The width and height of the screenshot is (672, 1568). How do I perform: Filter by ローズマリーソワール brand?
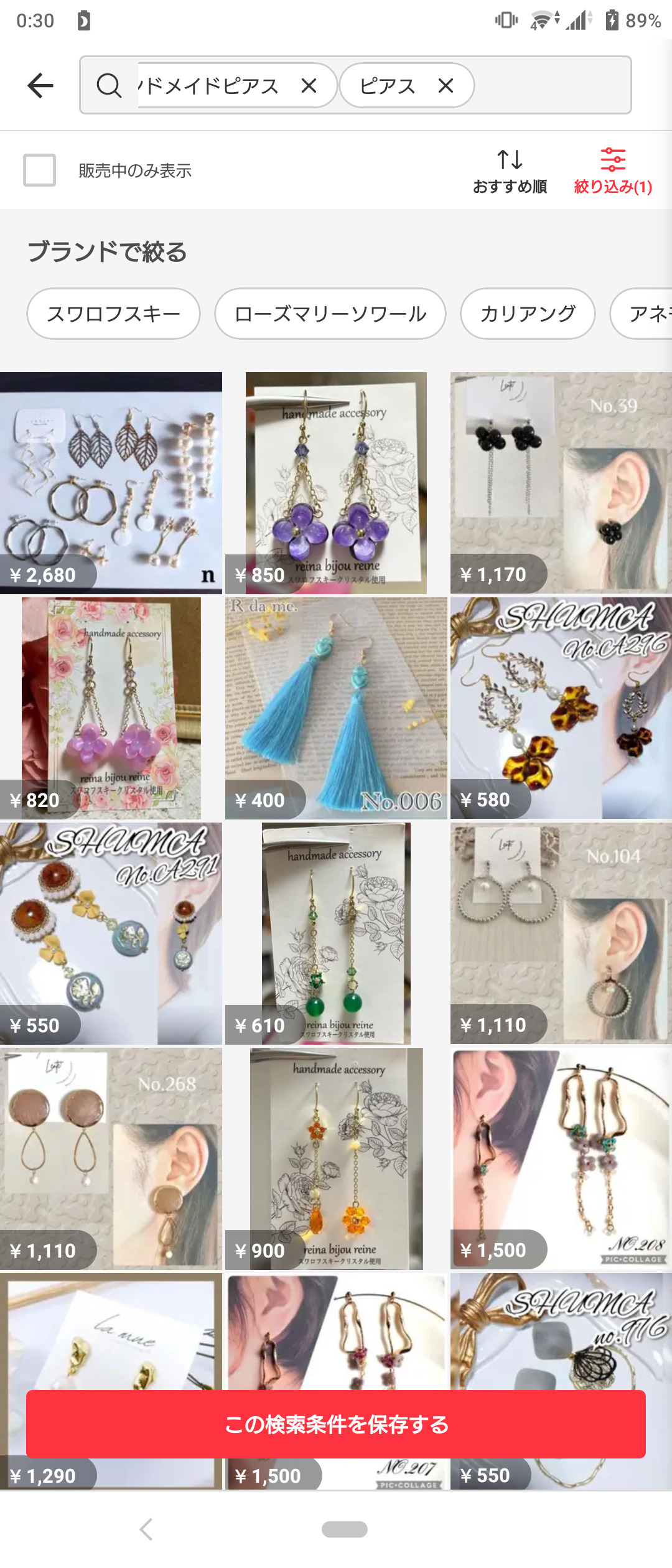(x=330, y=314)
